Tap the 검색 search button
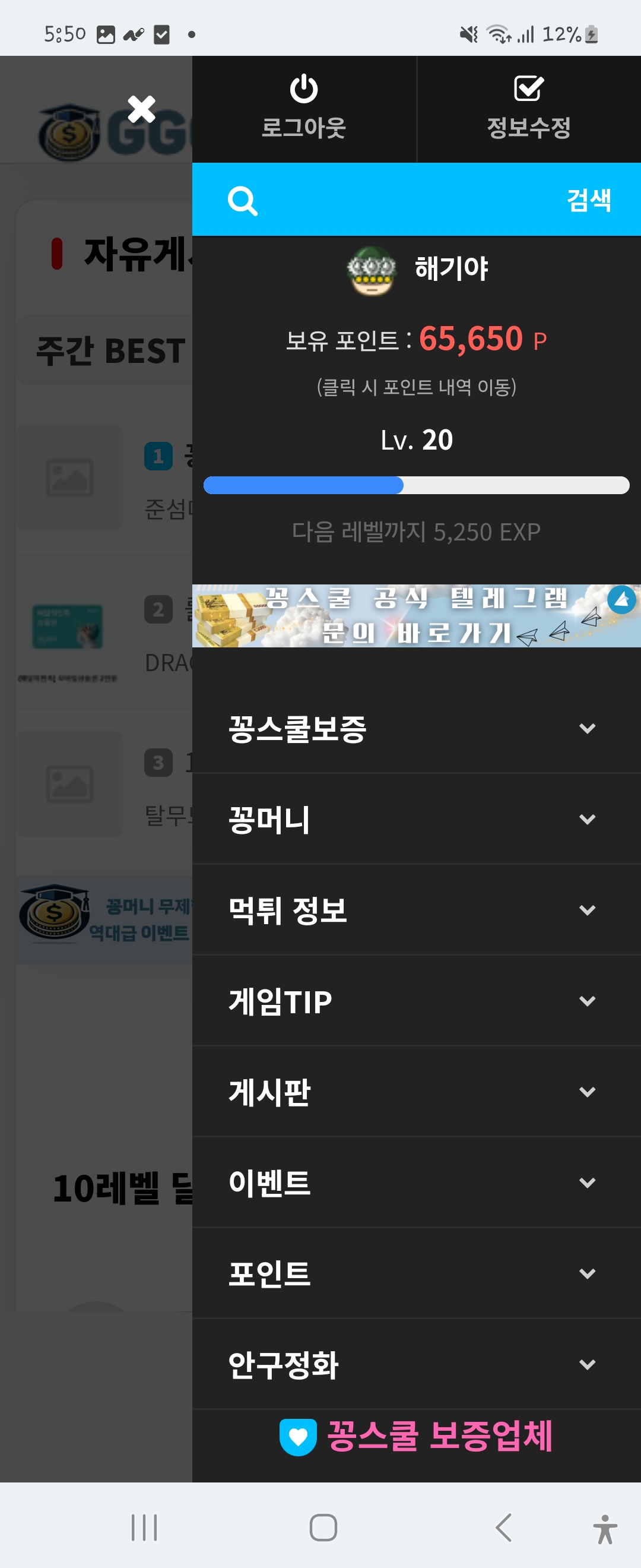 588,200
